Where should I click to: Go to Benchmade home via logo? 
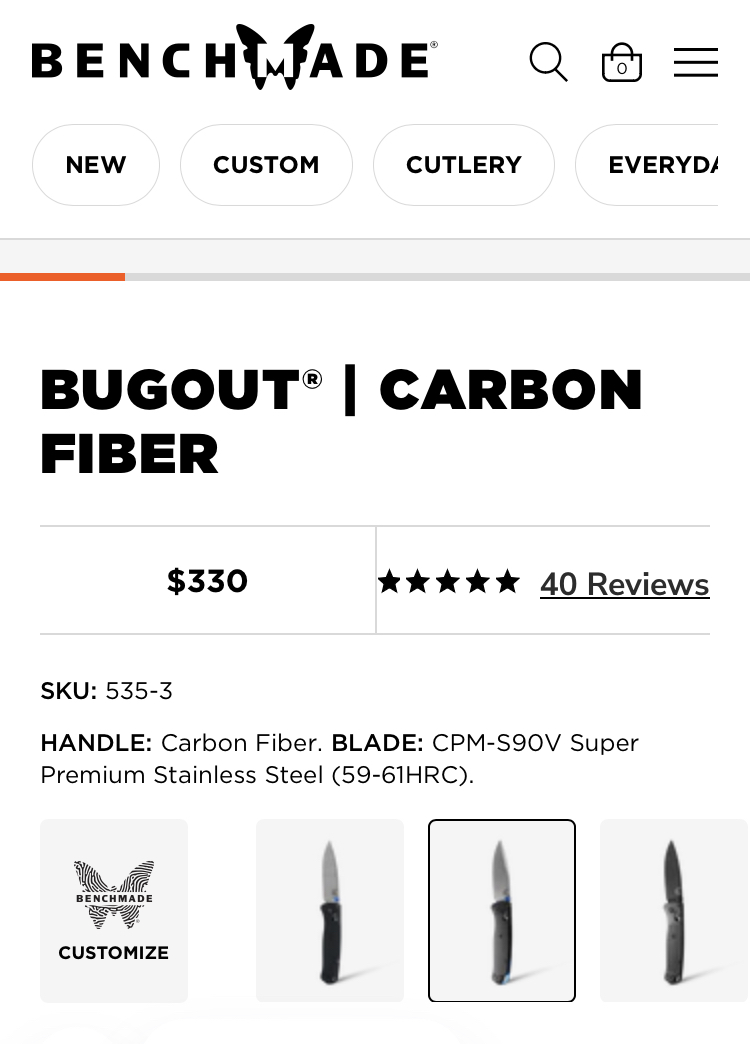pos(234,59)
